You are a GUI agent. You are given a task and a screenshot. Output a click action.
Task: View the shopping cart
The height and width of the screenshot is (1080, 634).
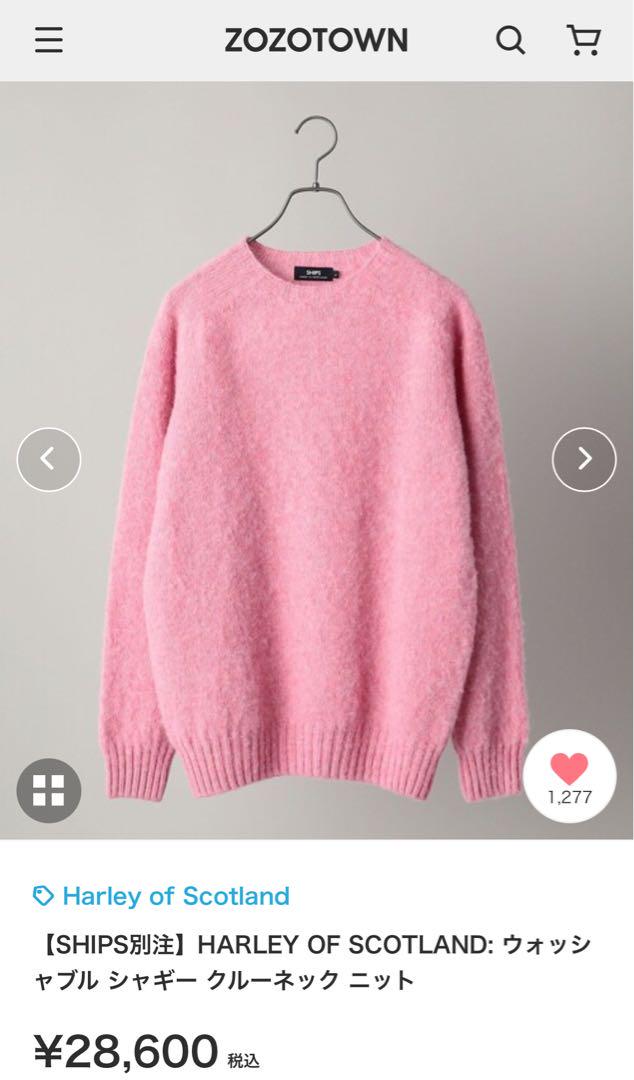[583, 40]
